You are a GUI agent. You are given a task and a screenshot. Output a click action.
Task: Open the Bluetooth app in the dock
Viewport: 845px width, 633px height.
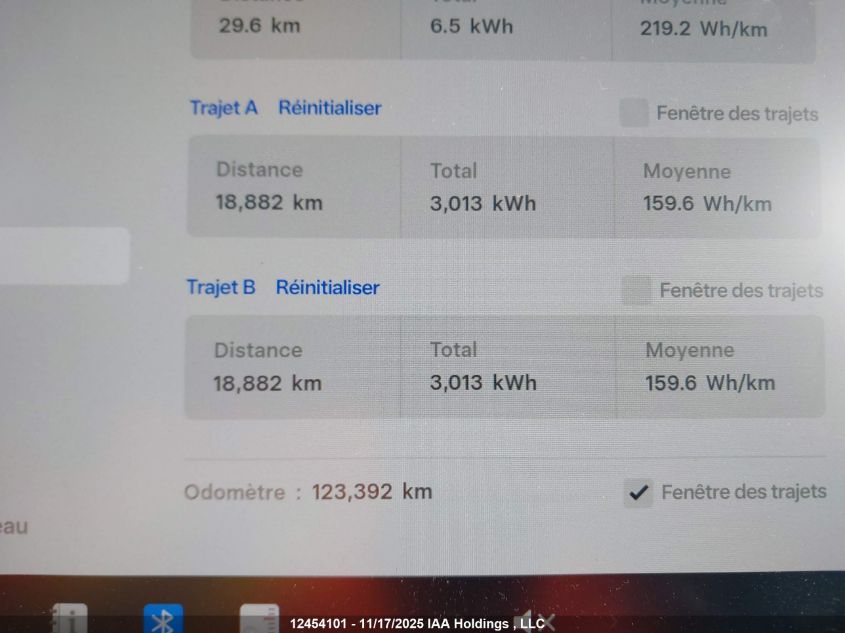(x=163, y=618)
